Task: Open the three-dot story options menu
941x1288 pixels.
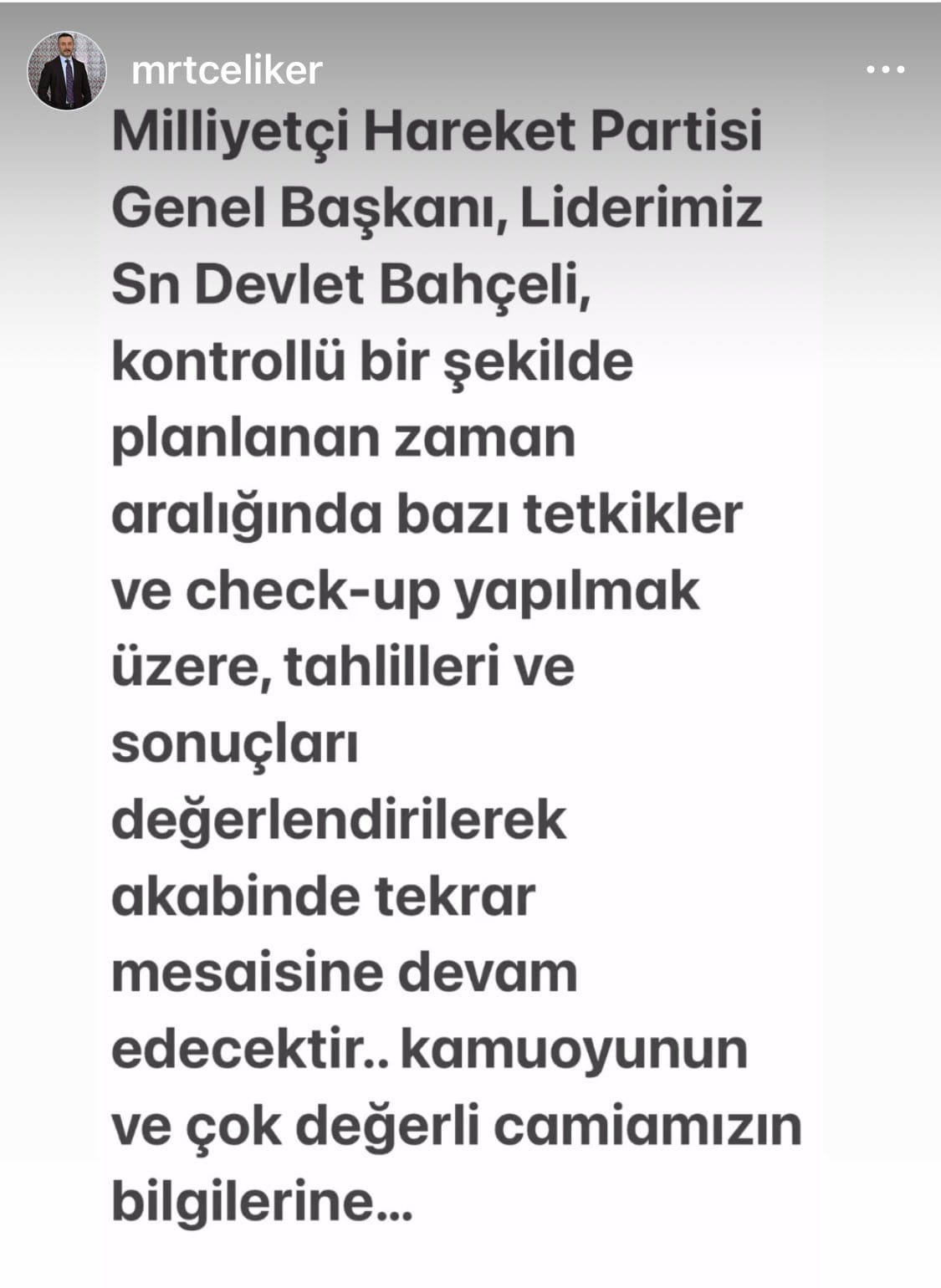Action: 885,71
